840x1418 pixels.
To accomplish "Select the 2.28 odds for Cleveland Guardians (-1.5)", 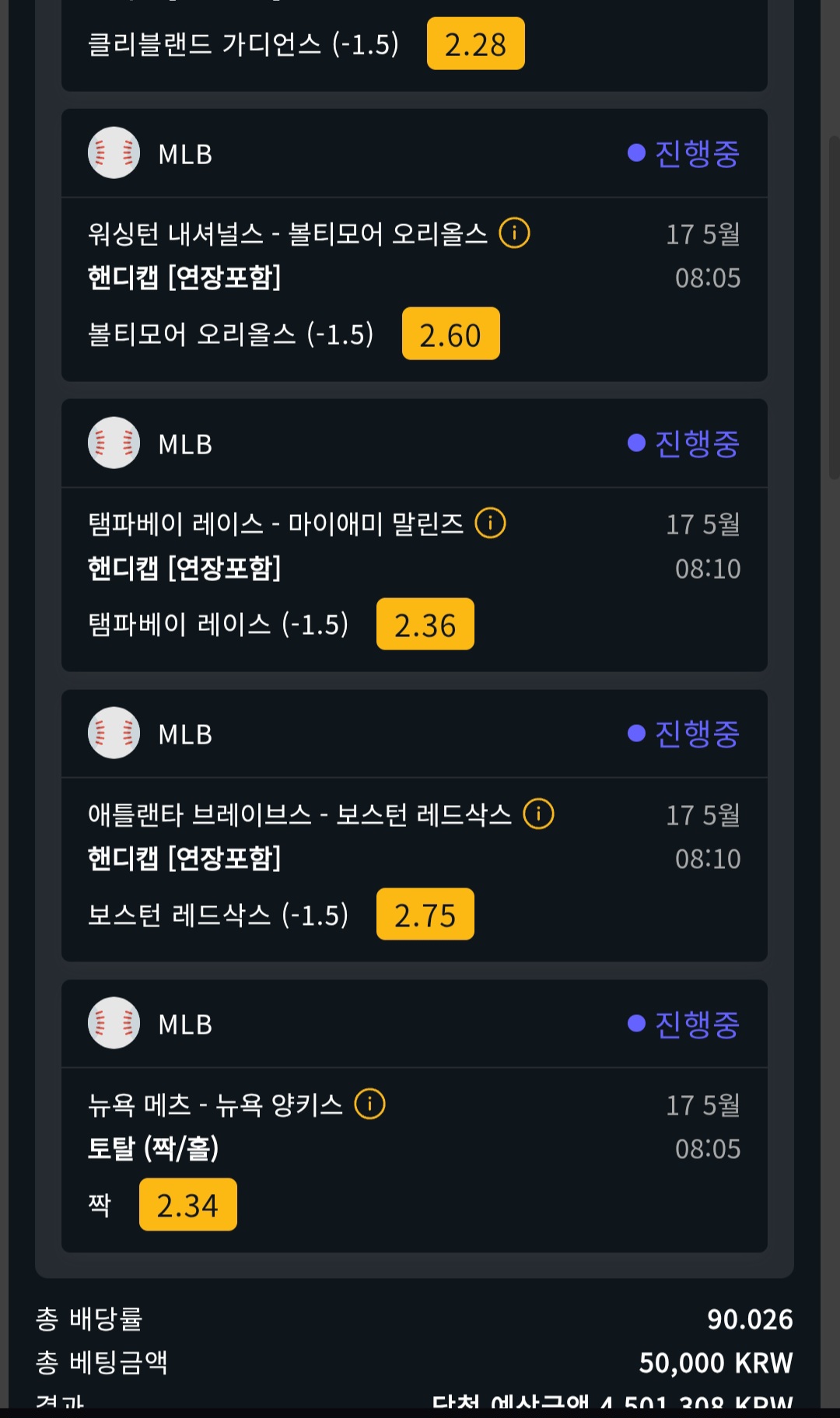I will (475, 44).
